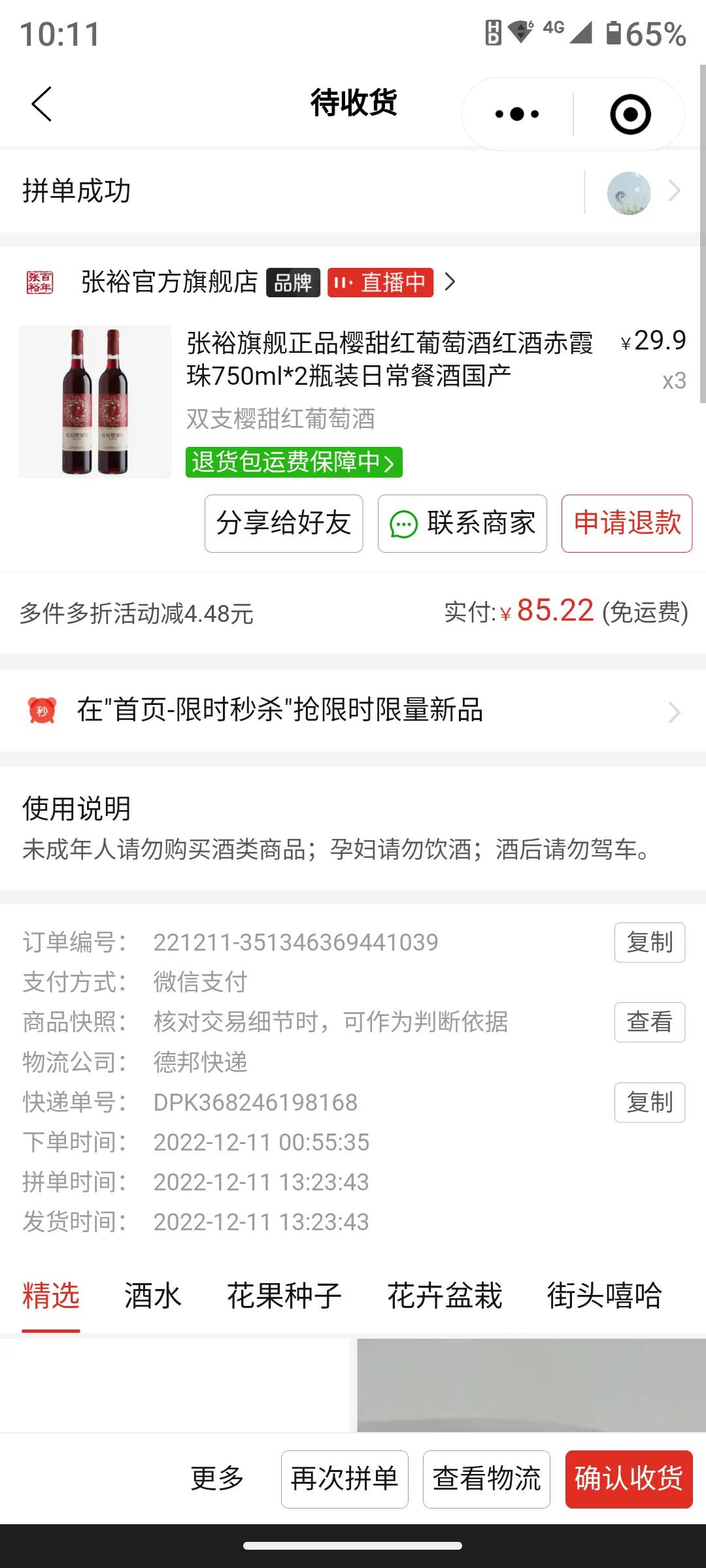Copy the order number with 复制
The height and width of the screenshot is (1568, 706).
(649, 943)
